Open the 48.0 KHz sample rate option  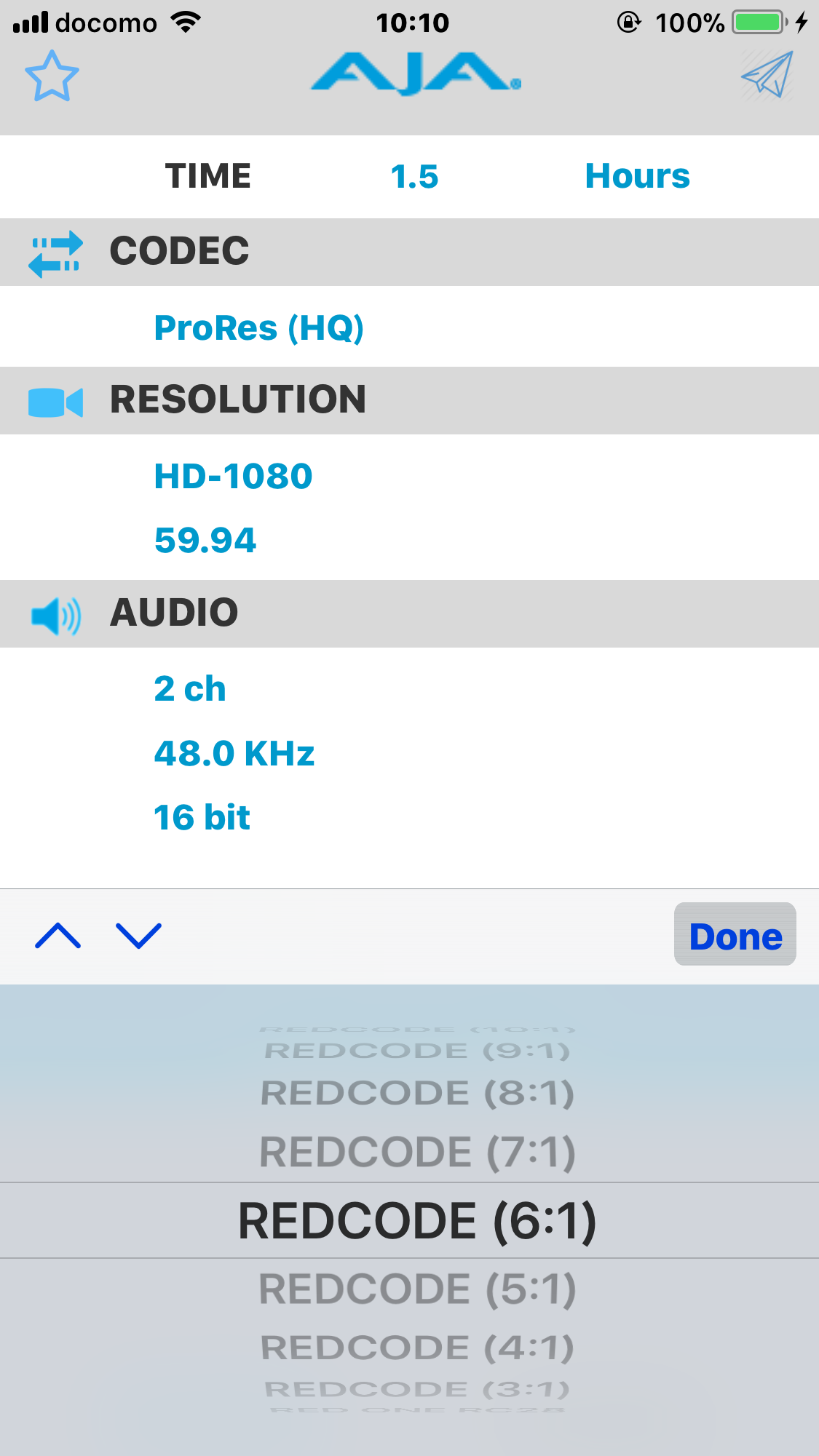pos(234,753)
